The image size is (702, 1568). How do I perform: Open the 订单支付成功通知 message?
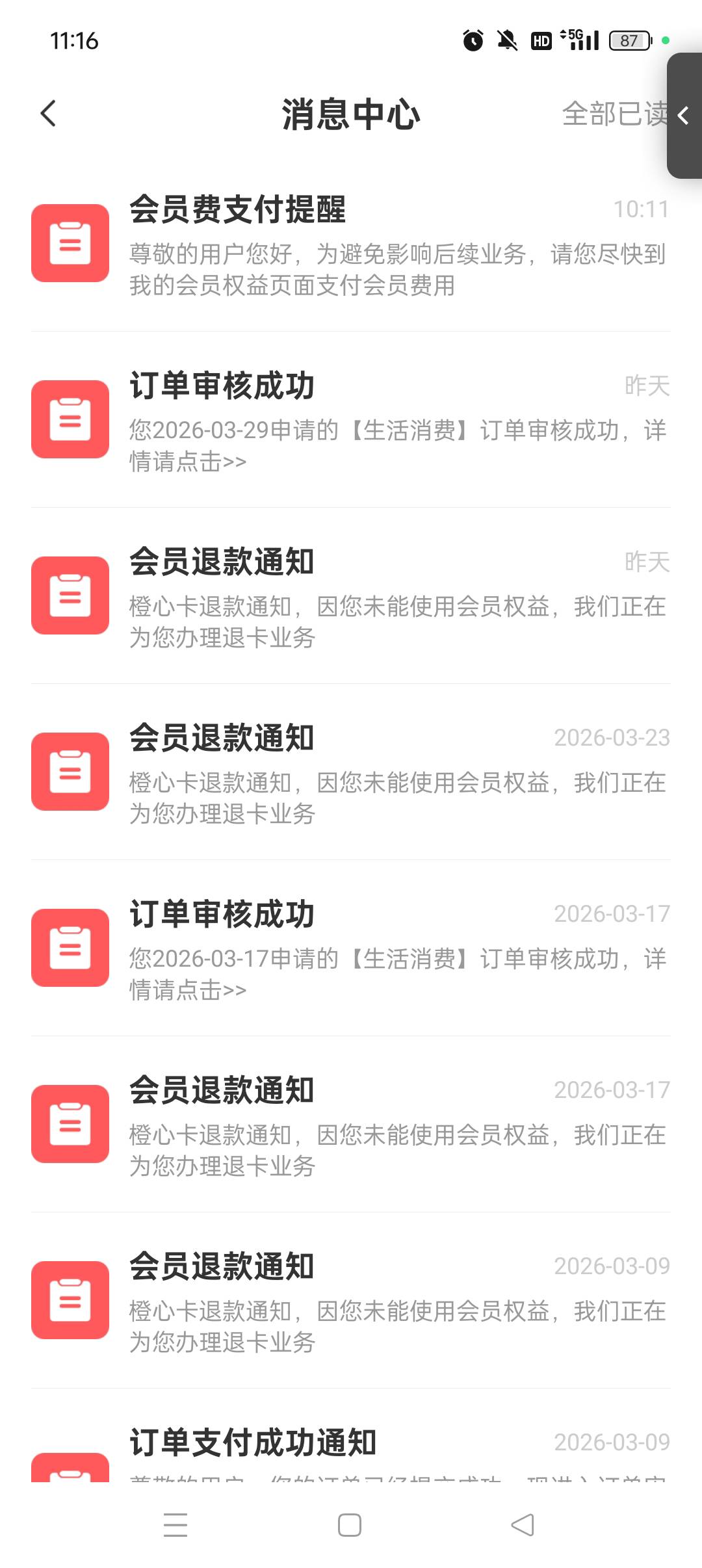pyautogui.click(x=351, y=1442)
